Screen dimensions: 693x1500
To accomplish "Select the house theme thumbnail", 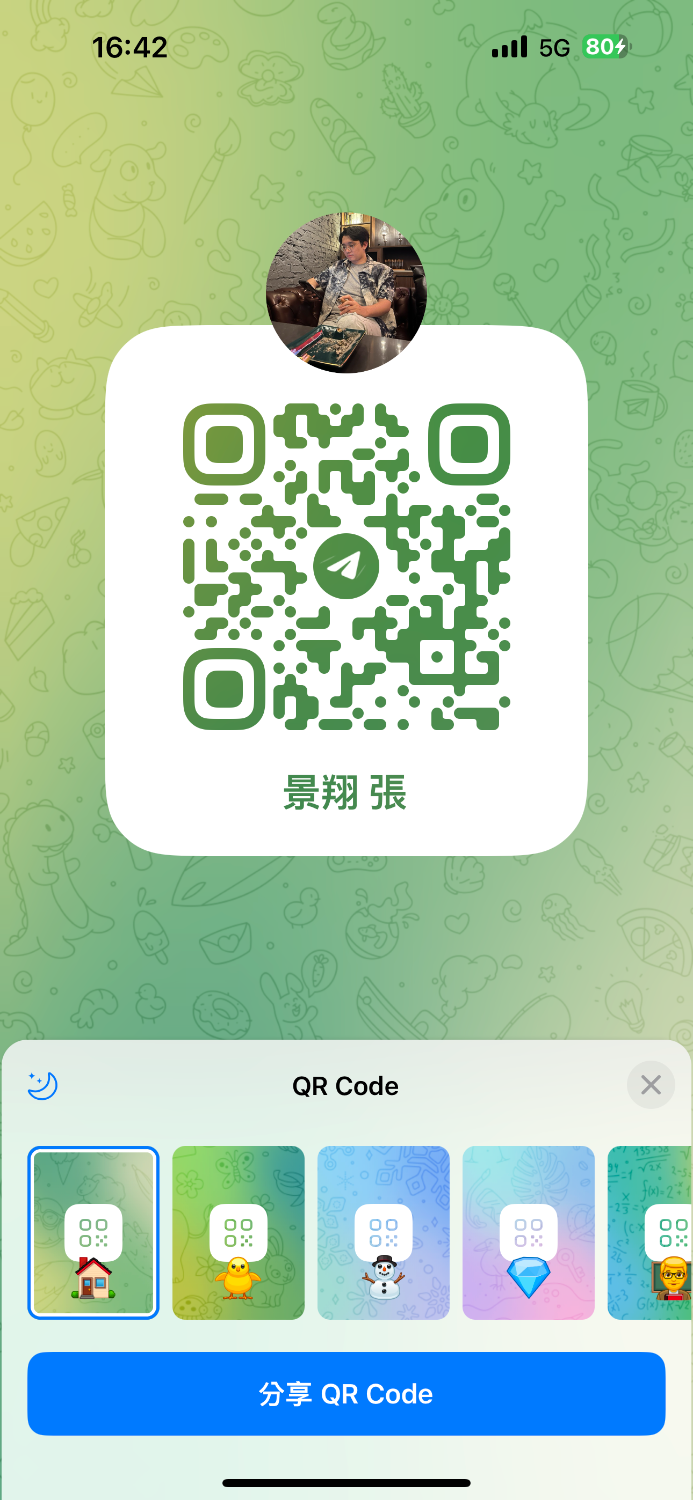I will click(x=93, y=1232).
